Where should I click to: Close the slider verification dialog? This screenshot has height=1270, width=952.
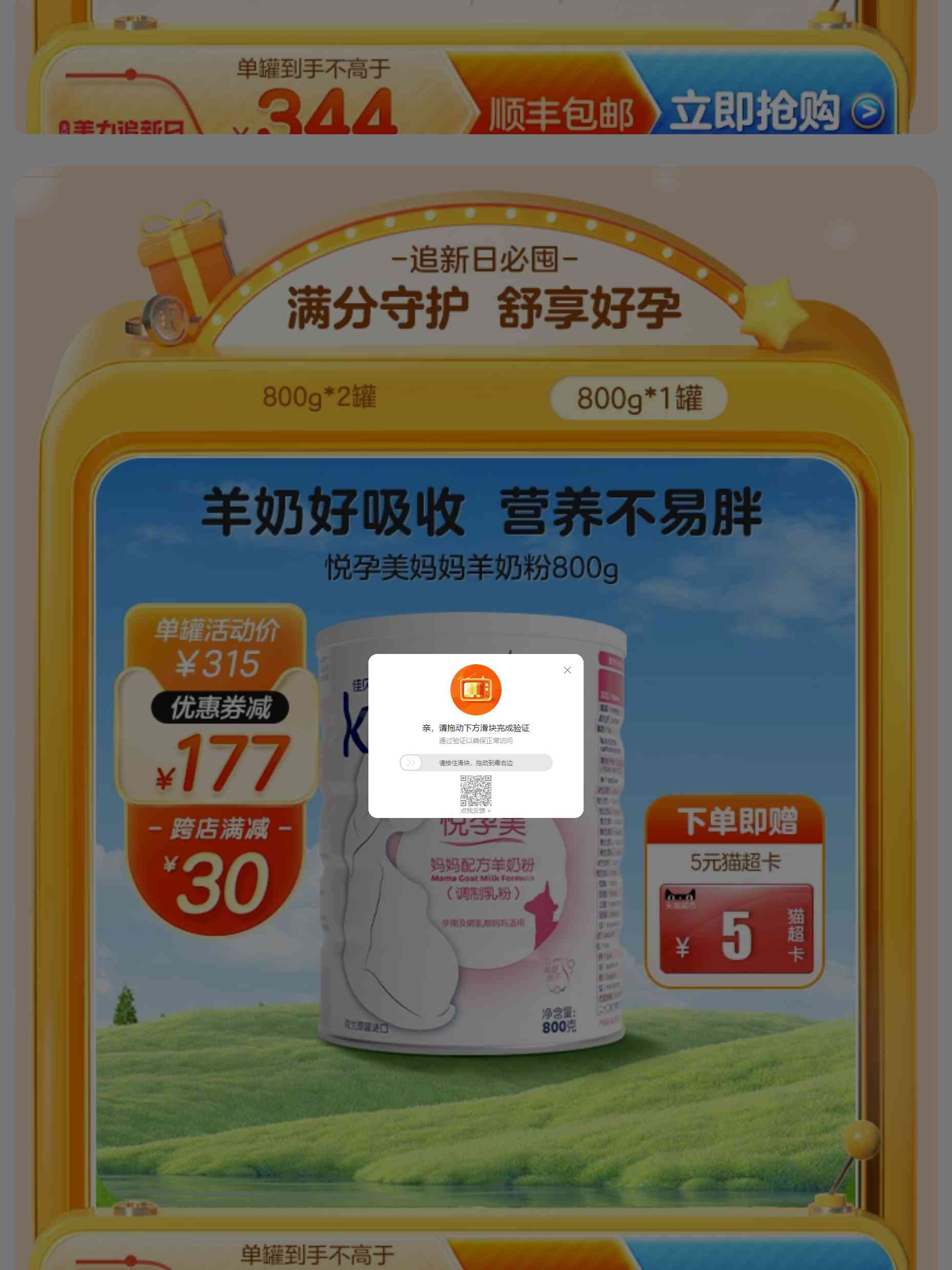567,670
